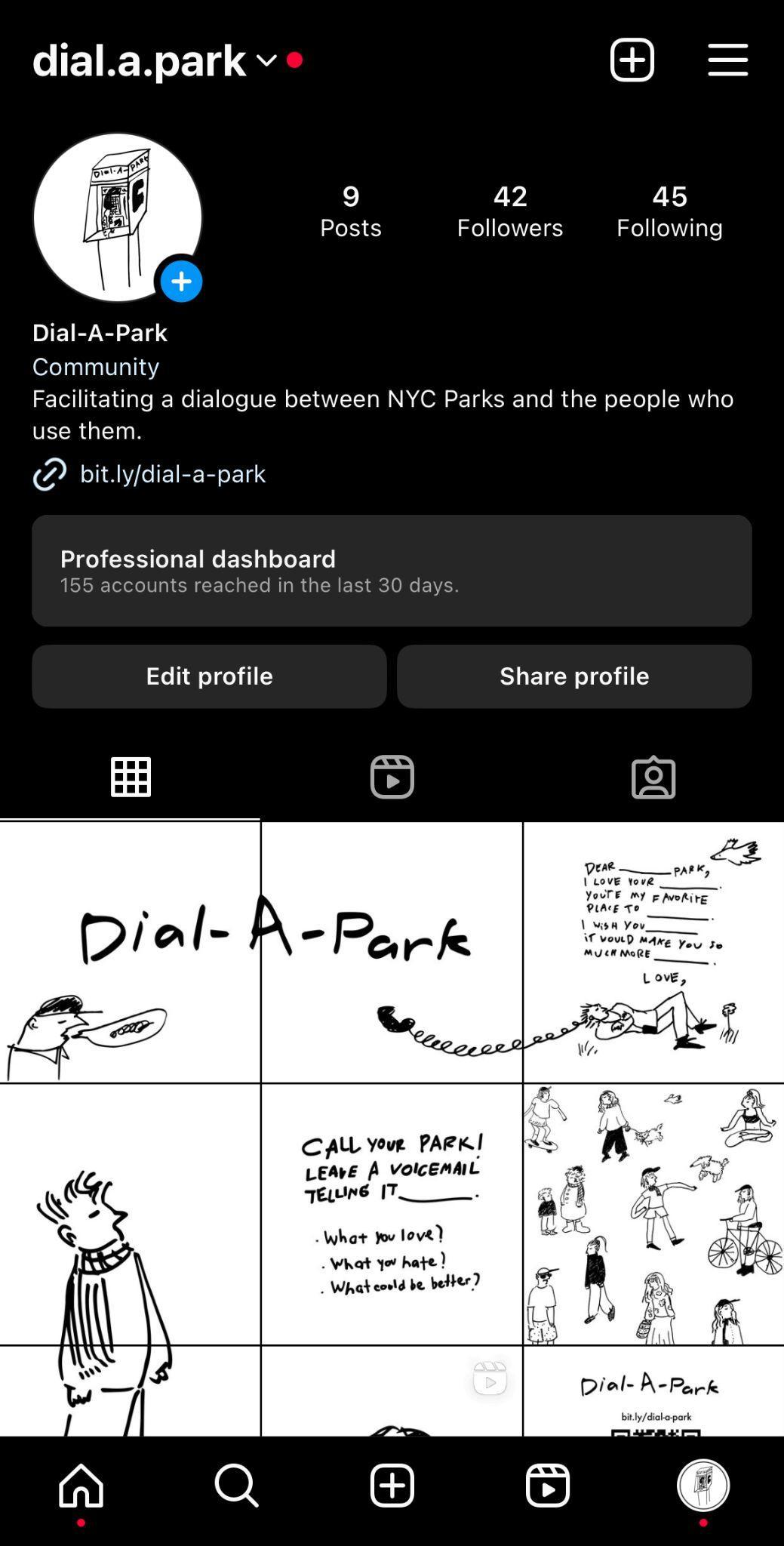Open the Search tab in the bottom bar

tap(236, 1485)
